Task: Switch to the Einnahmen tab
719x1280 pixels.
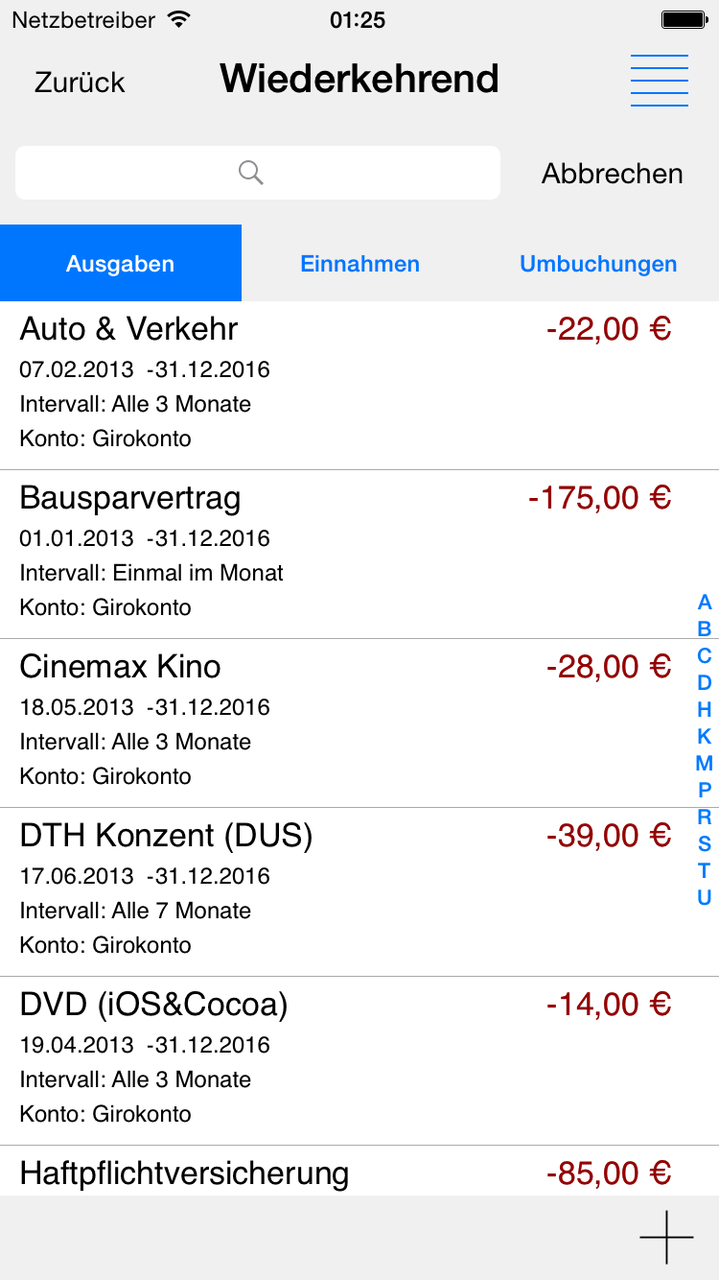Action: (360, 263)
